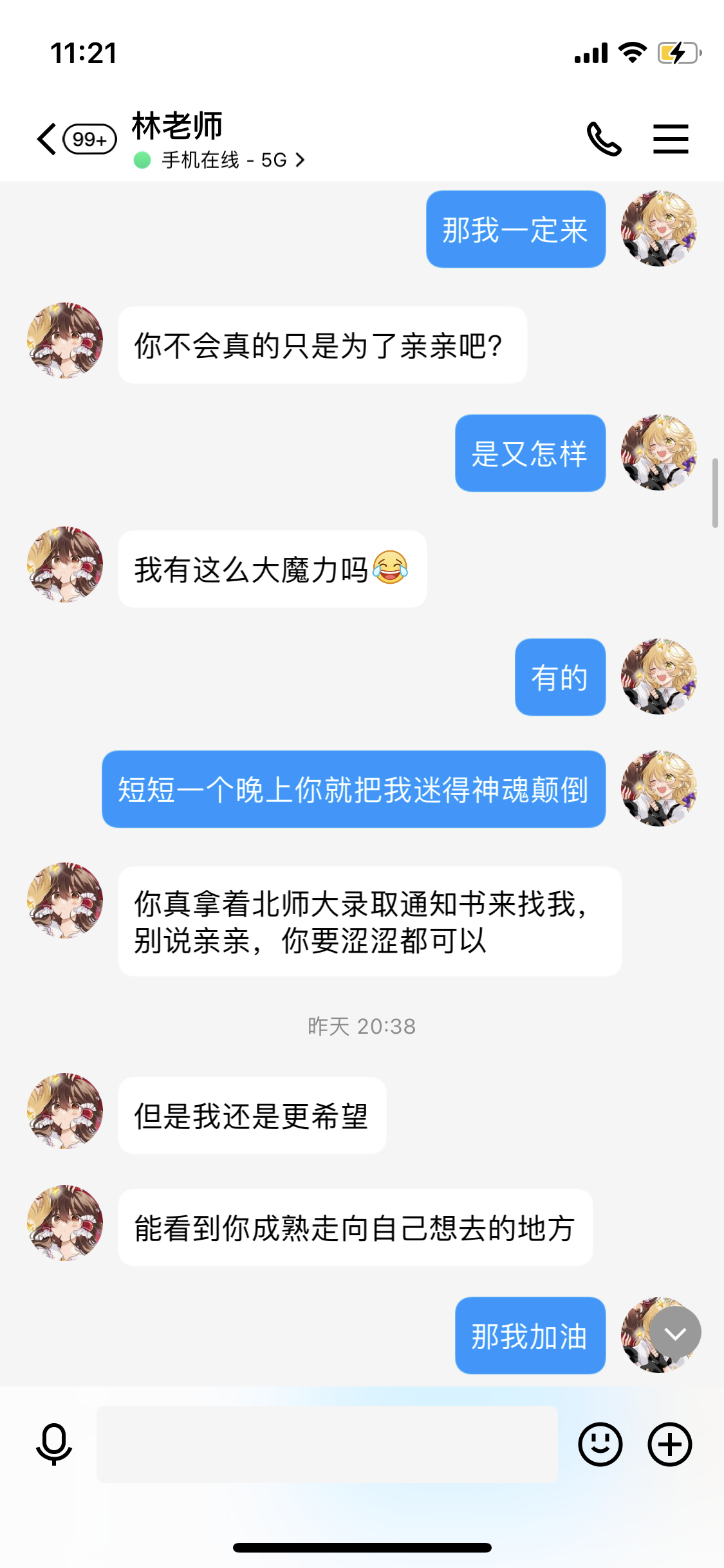Start a voice call with 林老师
Image resolution: width=724 pixels, height=1568 pixels.
(604, 139)
